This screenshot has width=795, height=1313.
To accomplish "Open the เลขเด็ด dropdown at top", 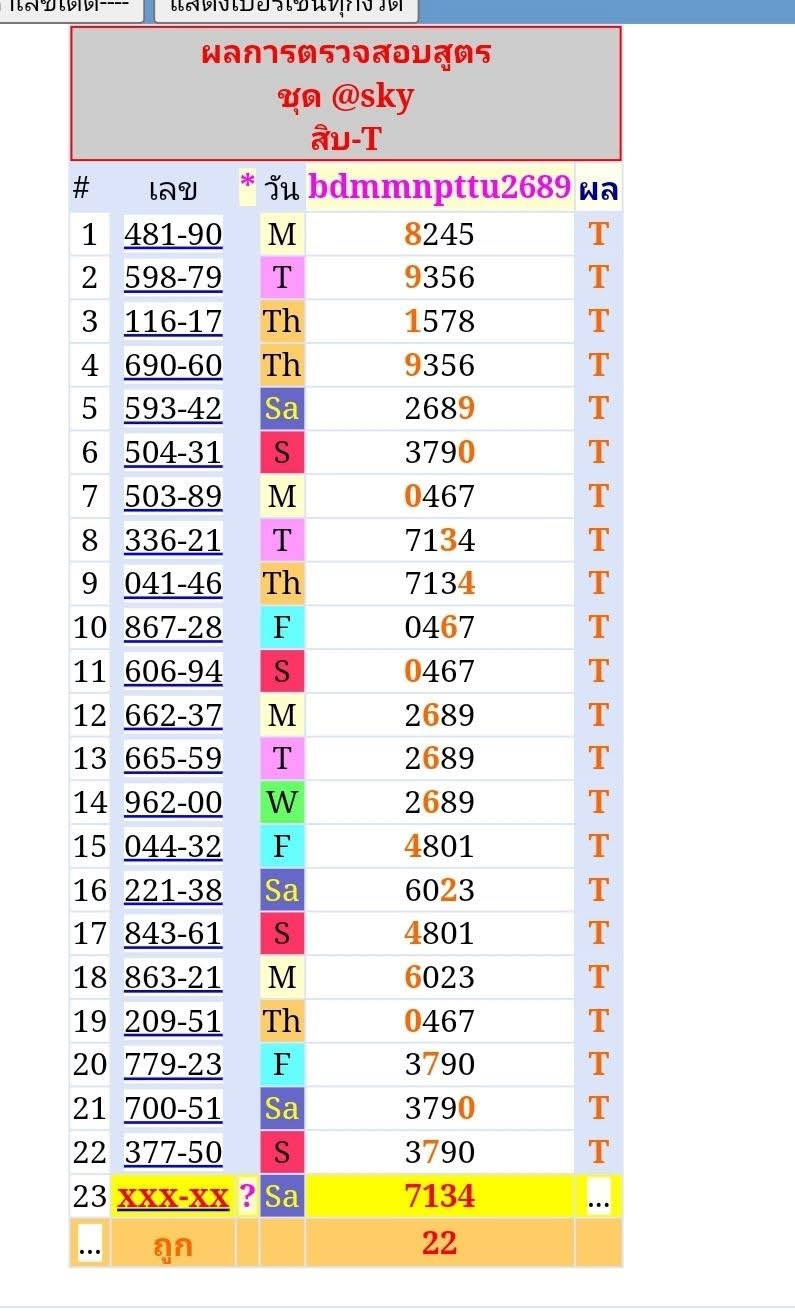I will (70, 6).
